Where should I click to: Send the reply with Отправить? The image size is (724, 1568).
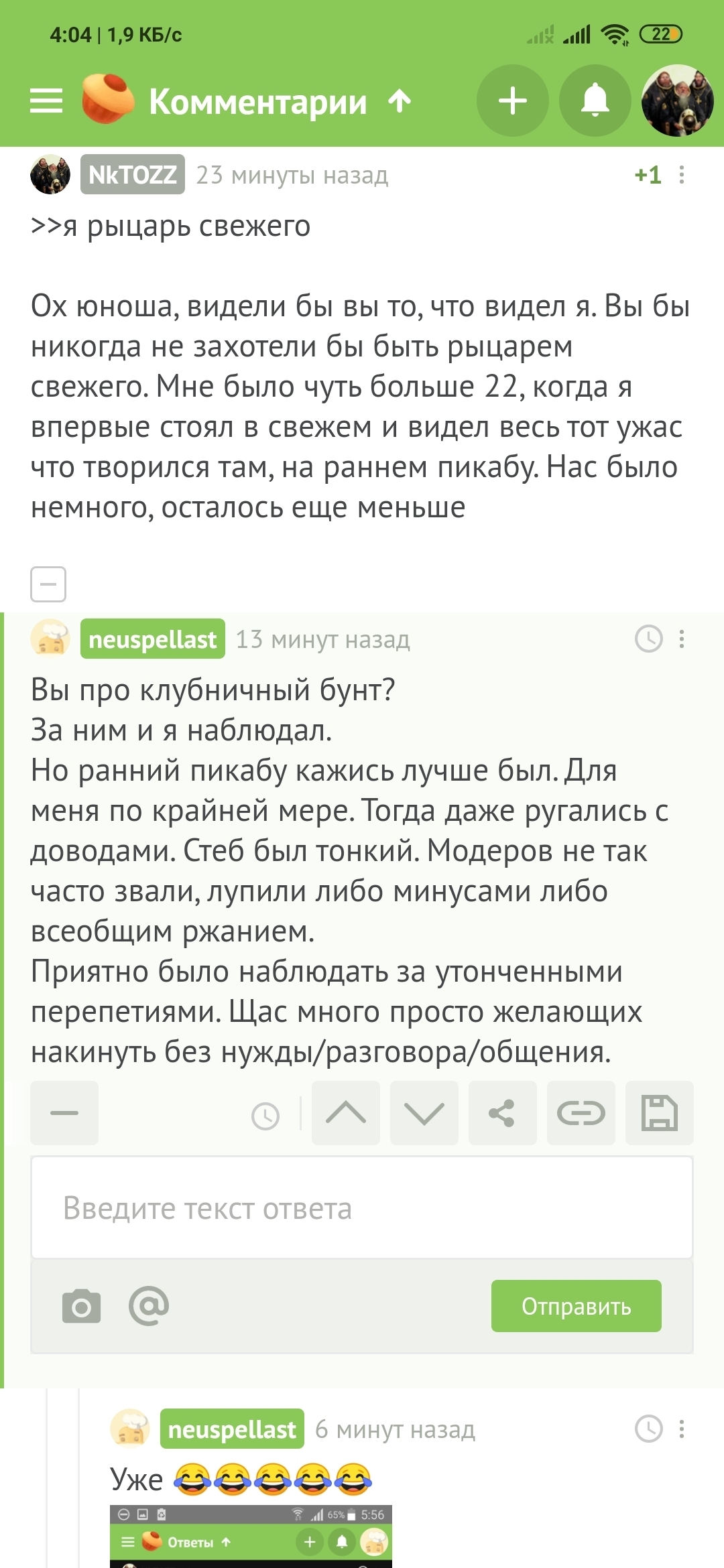pyautogui.click(x=576, y=1306)
